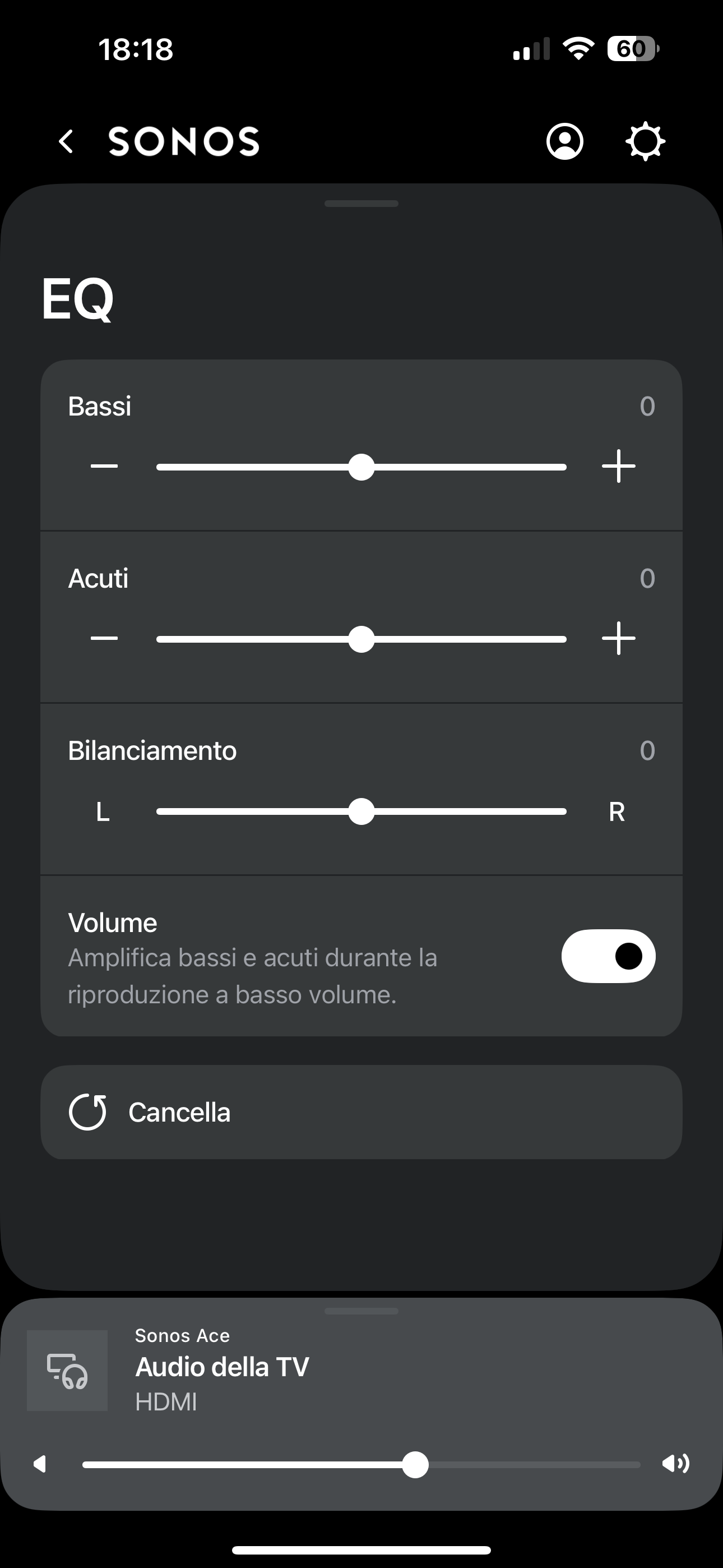The height and width of the screenshot is (1568, 723).
Task: Reset EQ with the Cancella button
Action: 361,1112
